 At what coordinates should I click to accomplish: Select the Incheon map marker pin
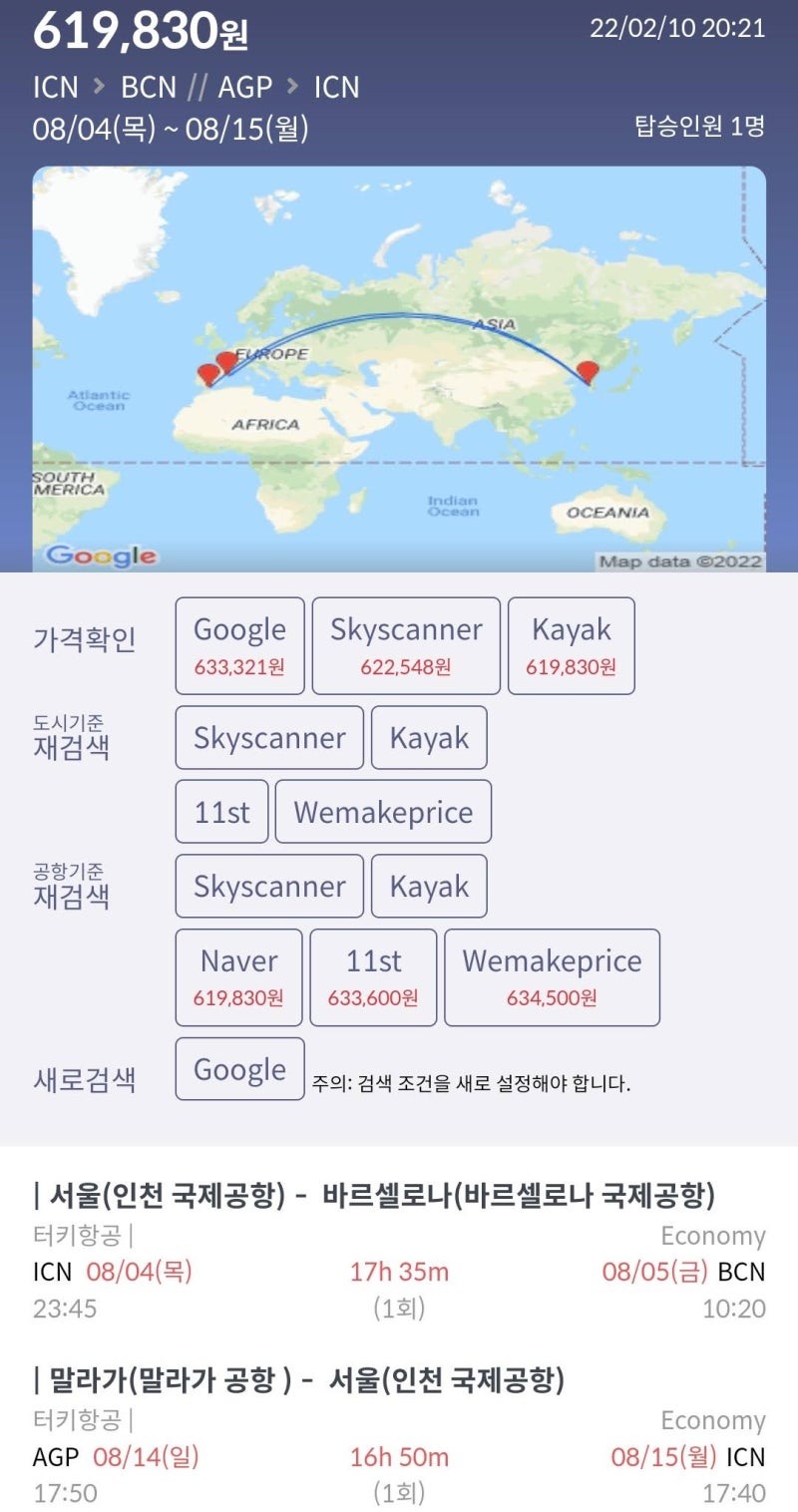click(589, 367)
